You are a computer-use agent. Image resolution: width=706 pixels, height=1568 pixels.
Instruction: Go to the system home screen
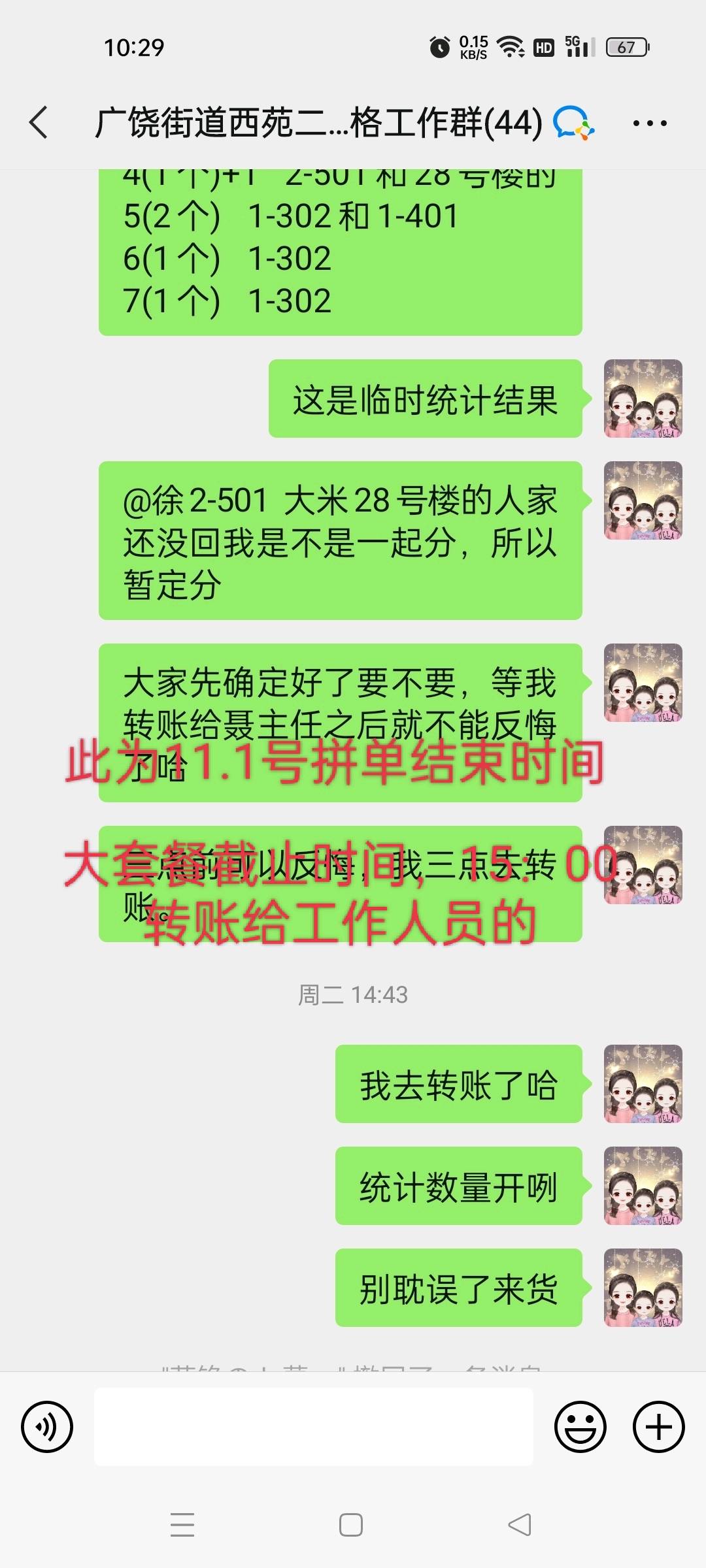[x=351, y=1525]
